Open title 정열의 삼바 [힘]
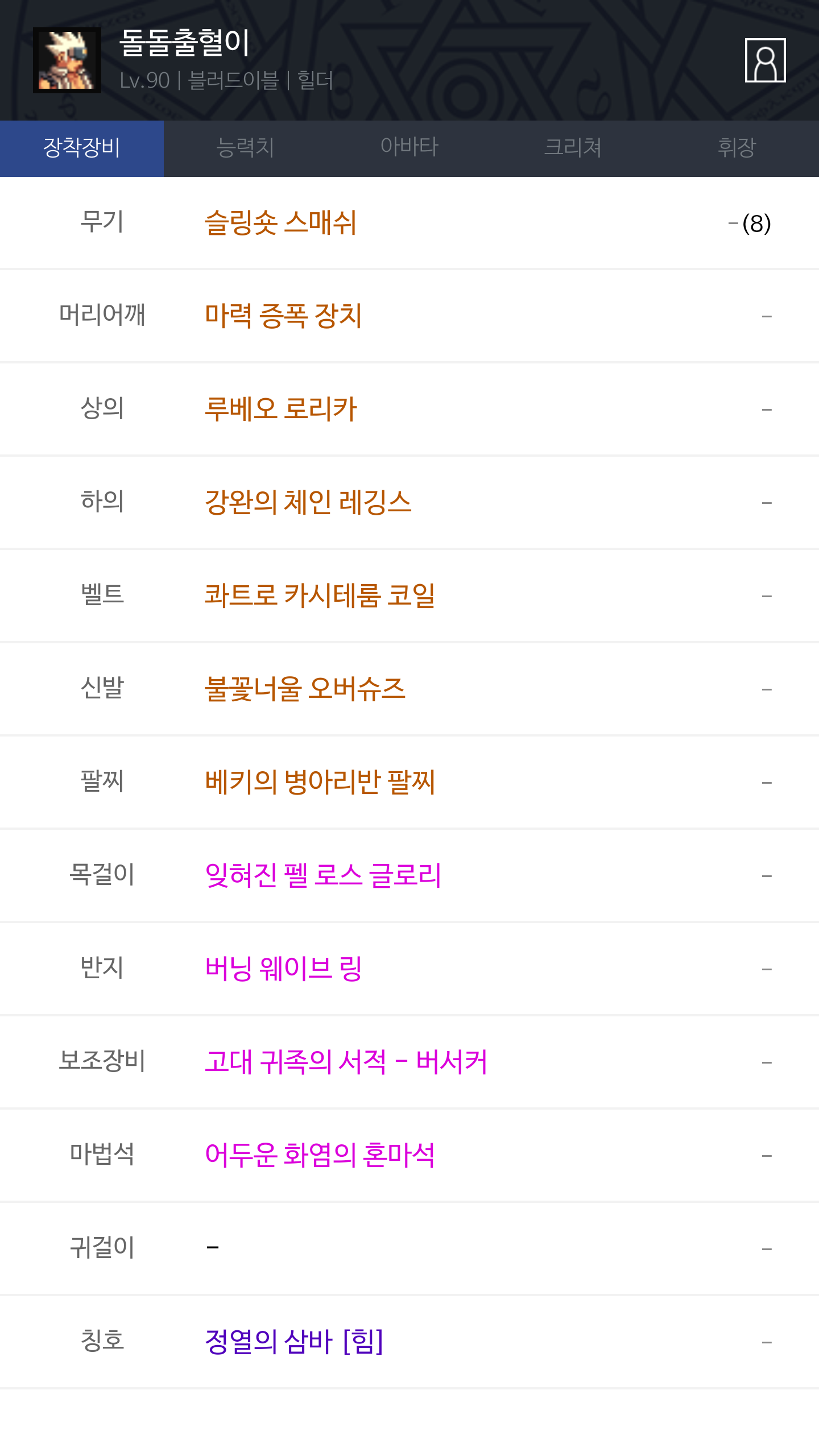Viewport: 819px width, 1456px height. coord(293,1342)
